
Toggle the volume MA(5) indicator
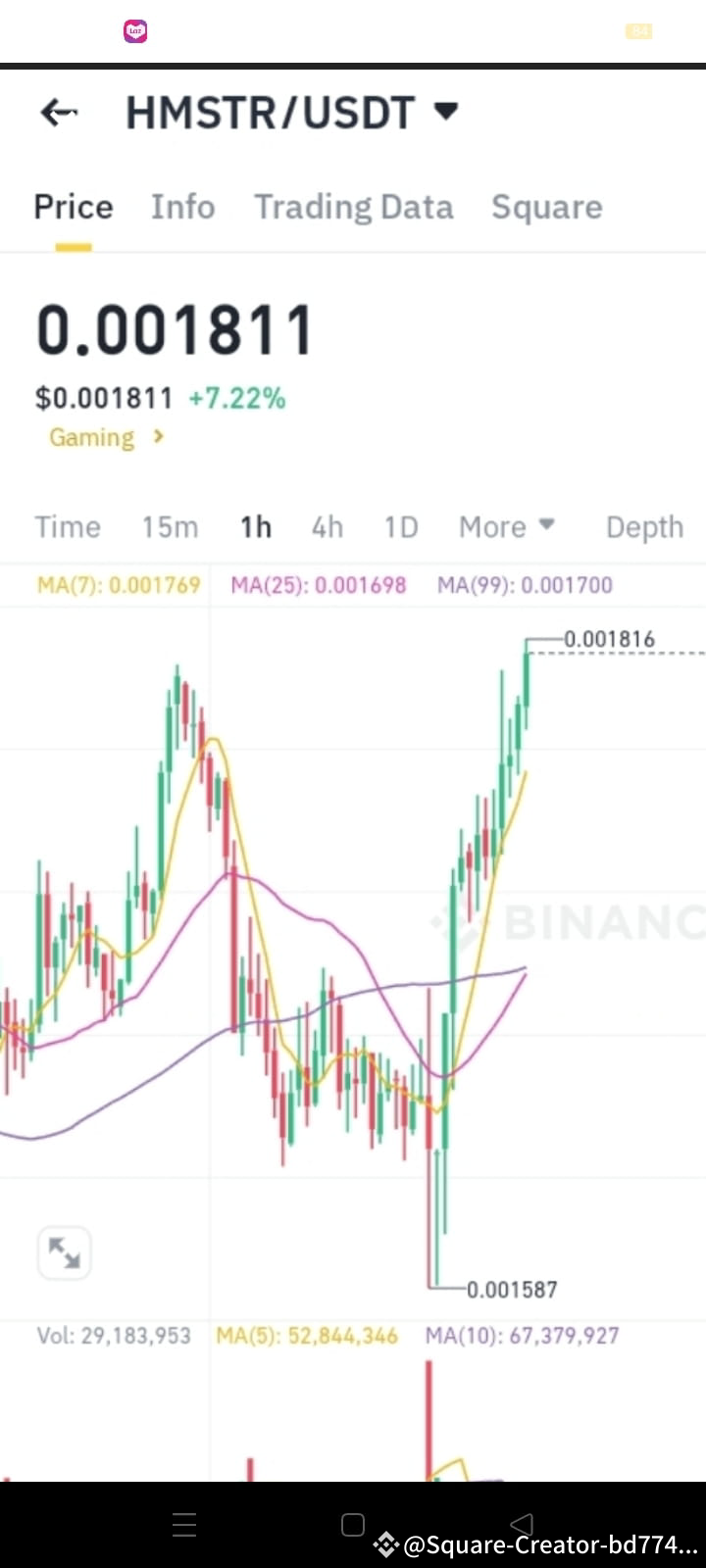tap(307, 1335)
